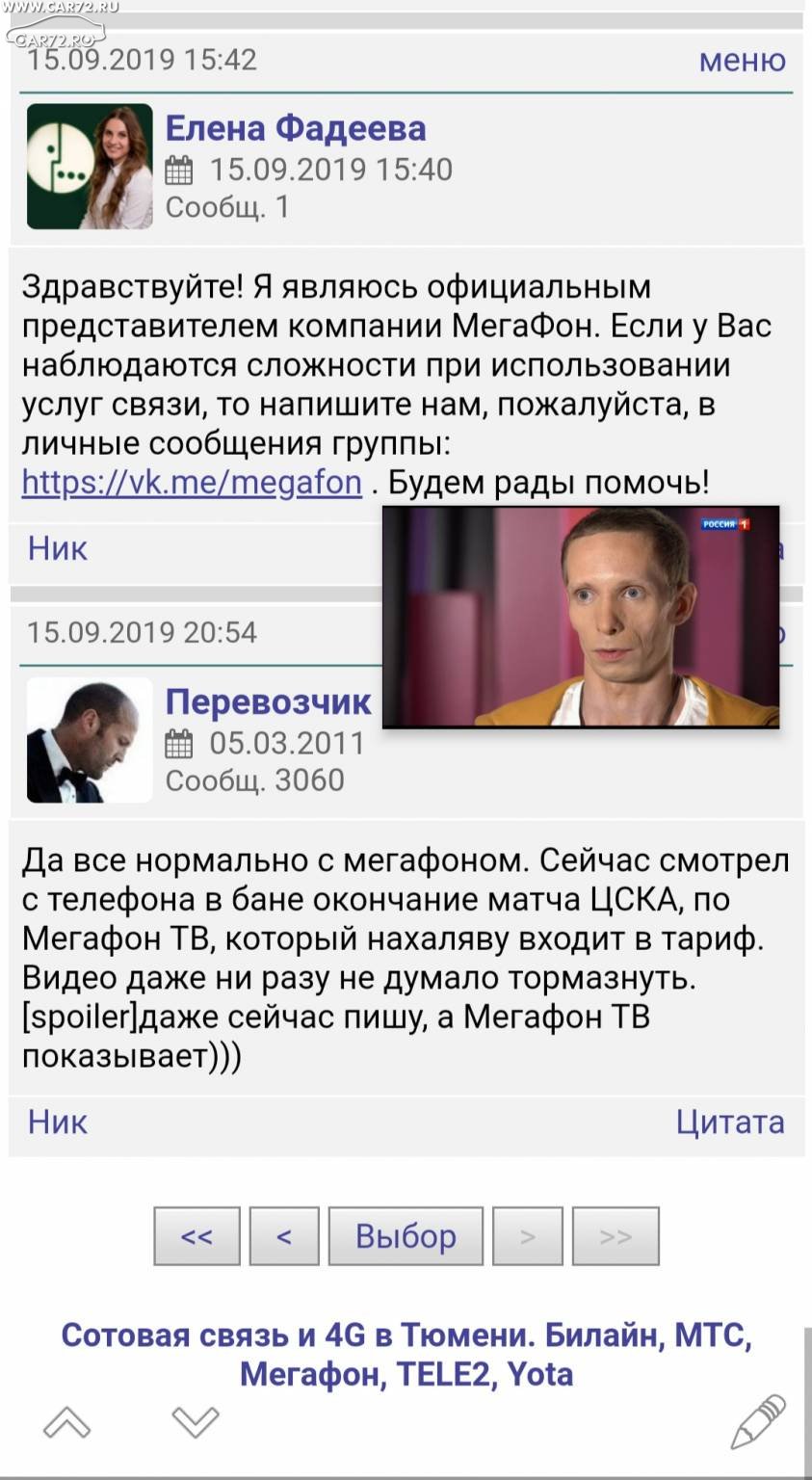Quote Перевозчик's post with Цитата

(730, 1122)
